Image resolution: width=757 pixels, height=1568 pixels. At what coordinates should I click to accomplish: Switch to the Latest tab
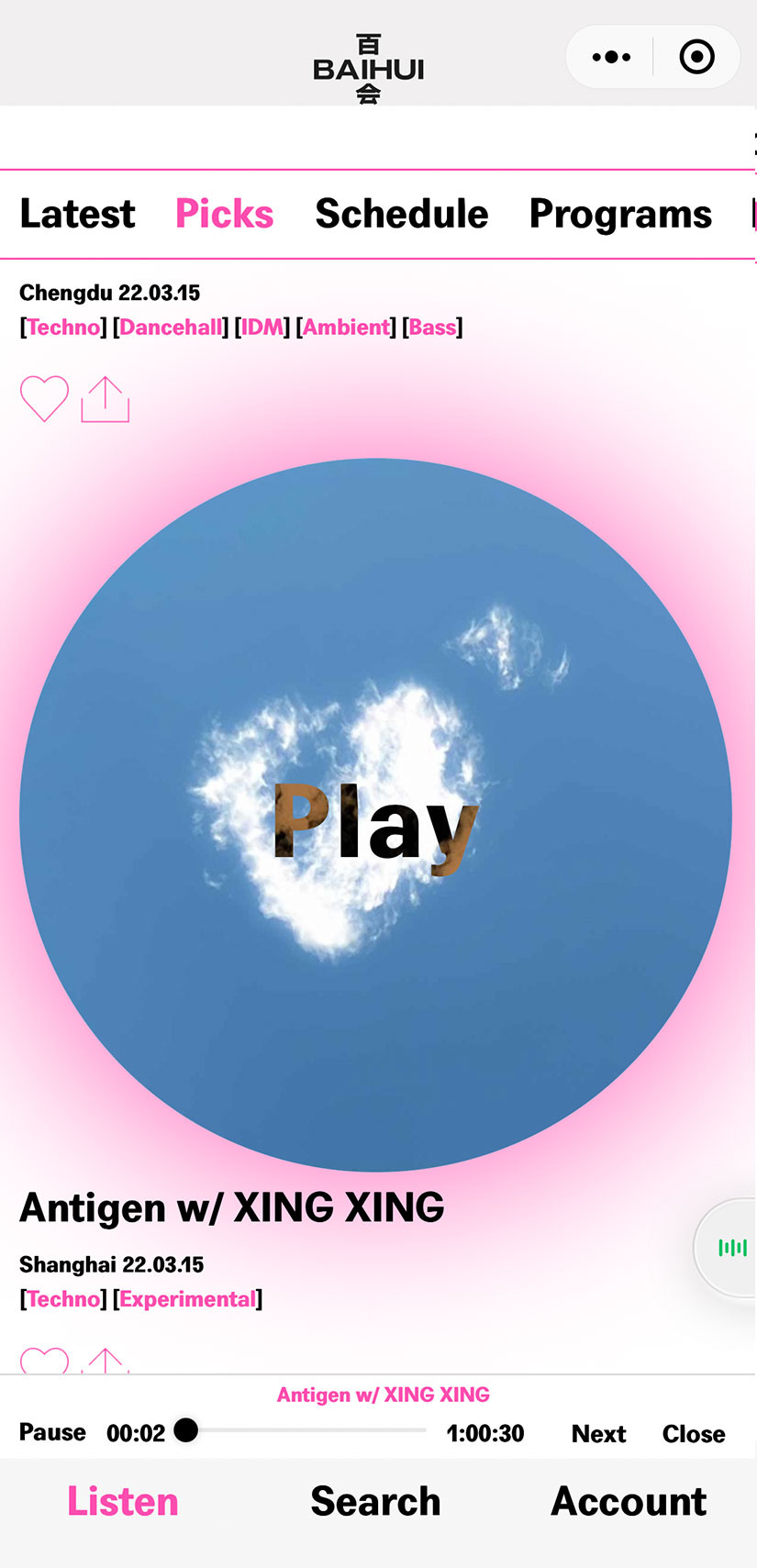tap(77, 214)
